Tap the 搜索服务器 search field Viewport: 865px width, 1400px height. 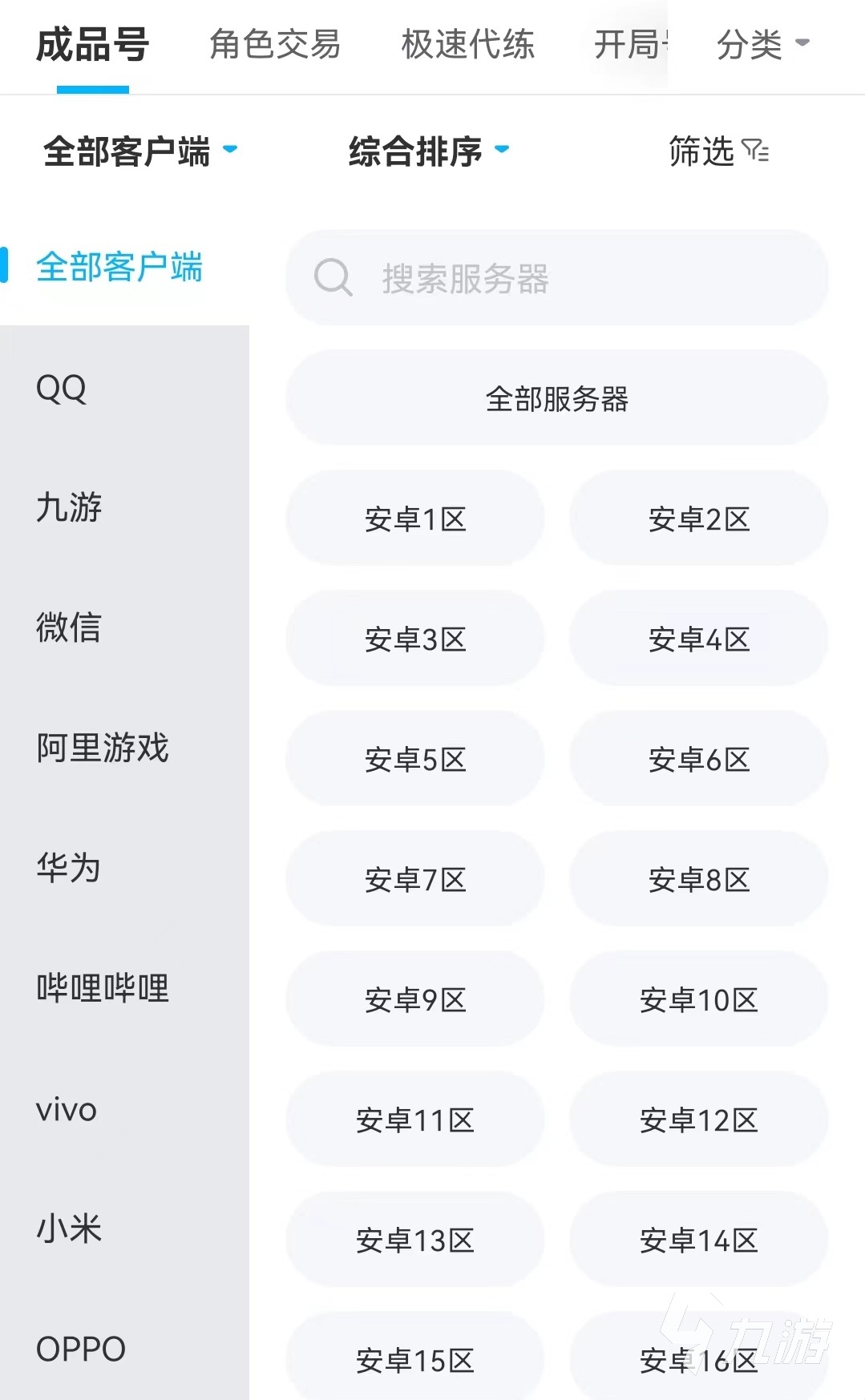(x=556, y=278)
